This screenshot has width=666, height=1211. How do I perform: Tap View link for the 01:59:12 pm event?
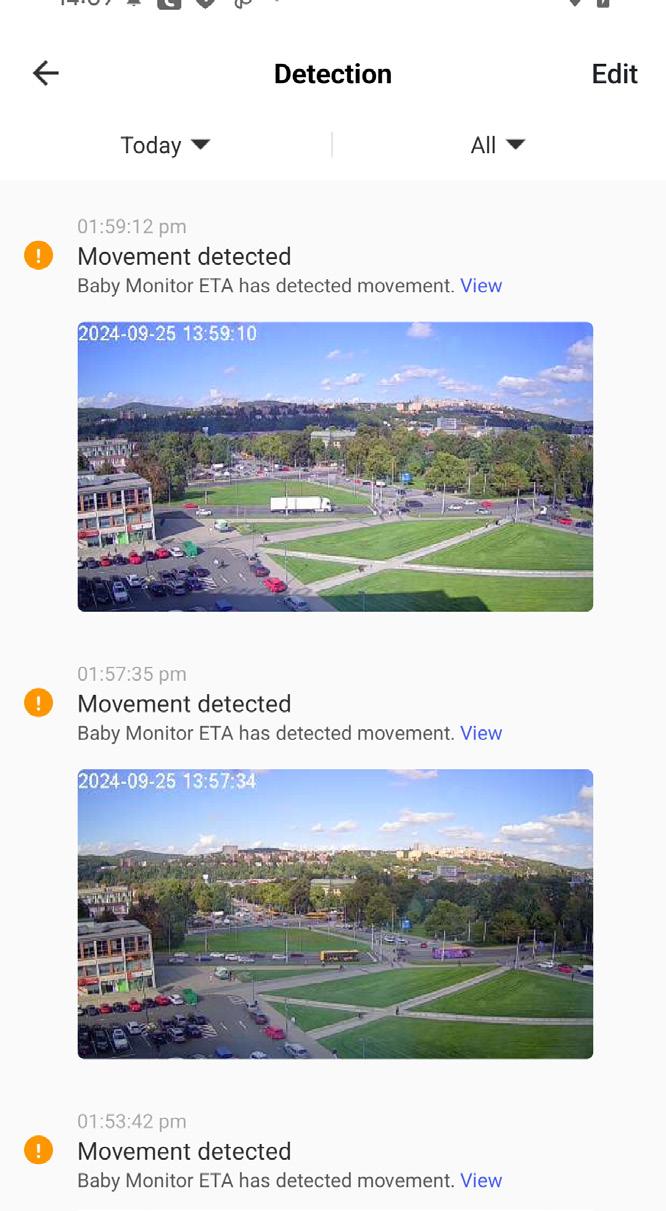coord(480,286)
